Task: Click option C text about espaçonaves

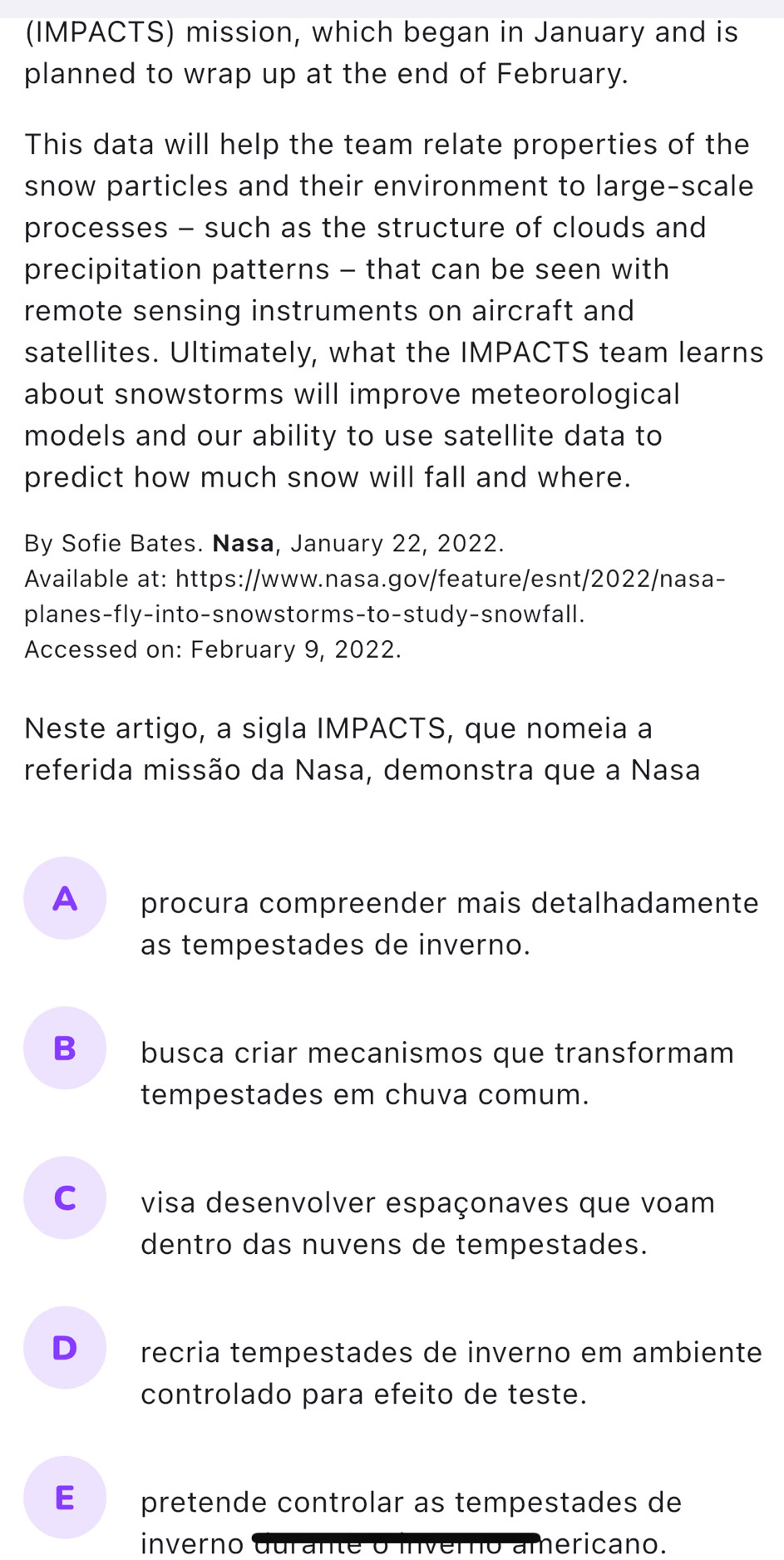Action: click(x=428, y=1222)
